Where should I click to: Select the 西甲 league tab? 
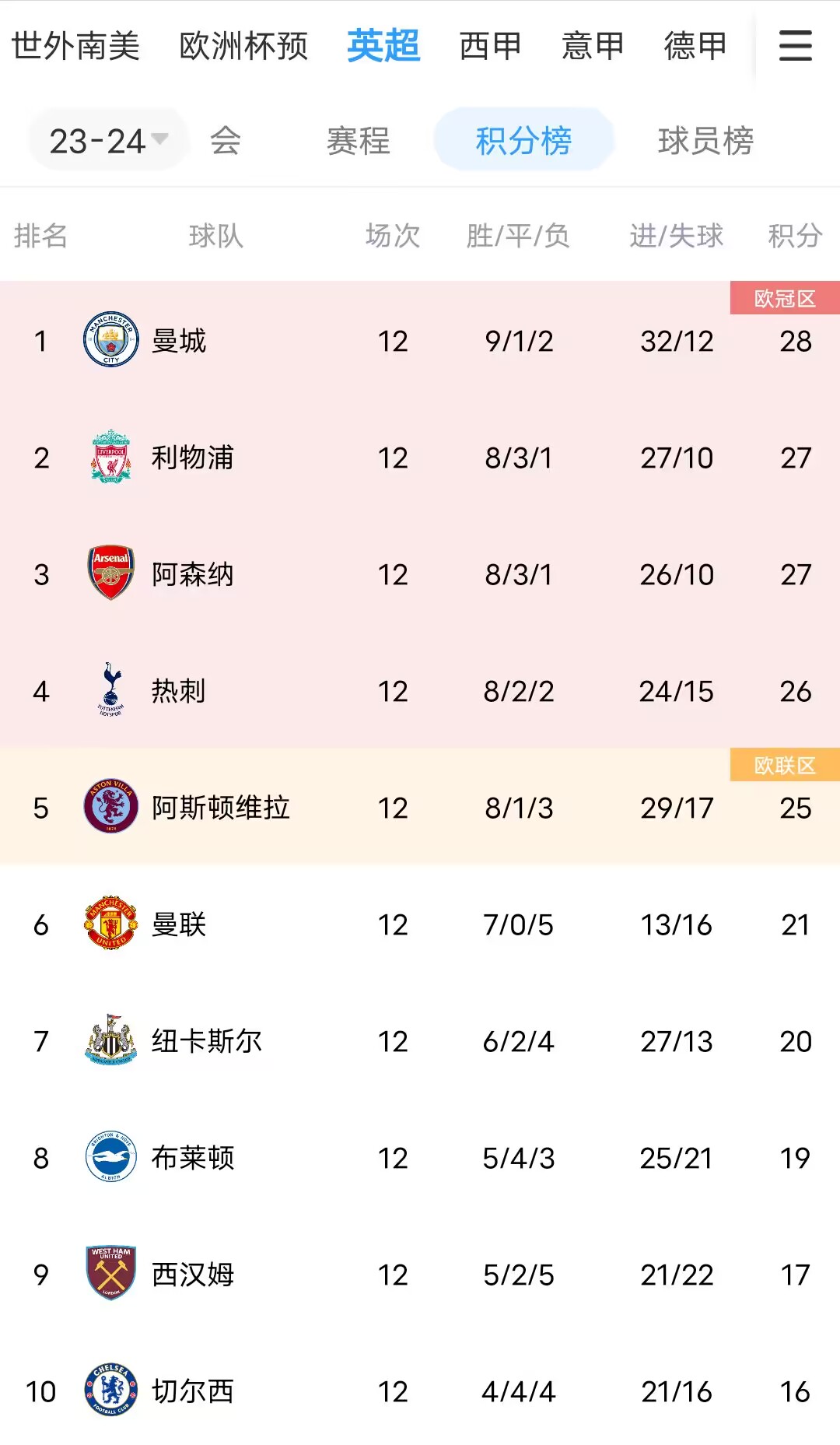(x=490, y=46)
